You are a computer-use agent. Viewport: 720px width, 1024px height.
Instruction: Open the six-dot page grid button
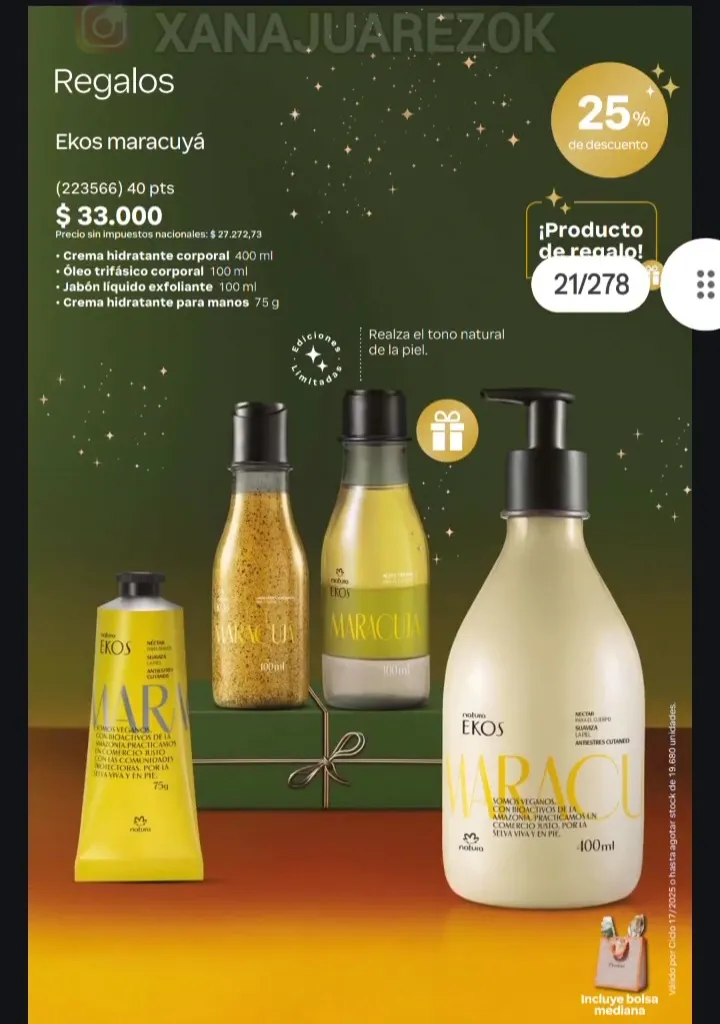click(705, 284)
